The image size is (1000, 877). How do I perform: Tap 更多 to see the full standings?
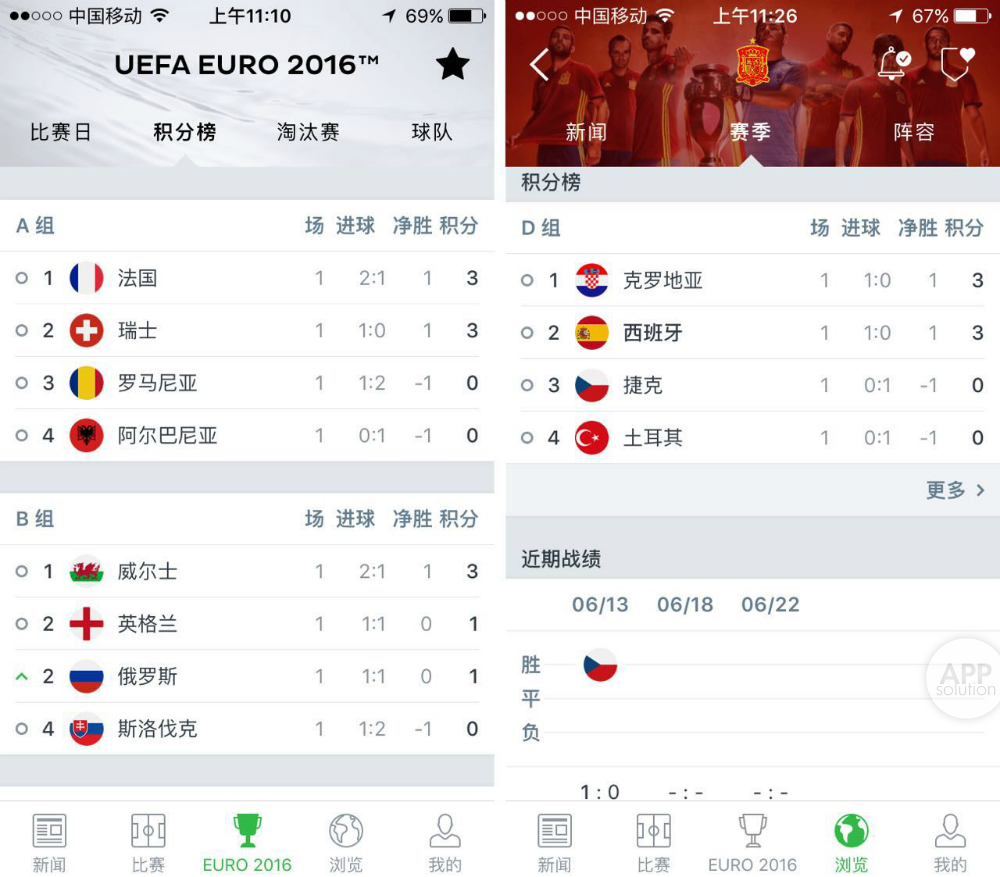(x=955, y=490)
